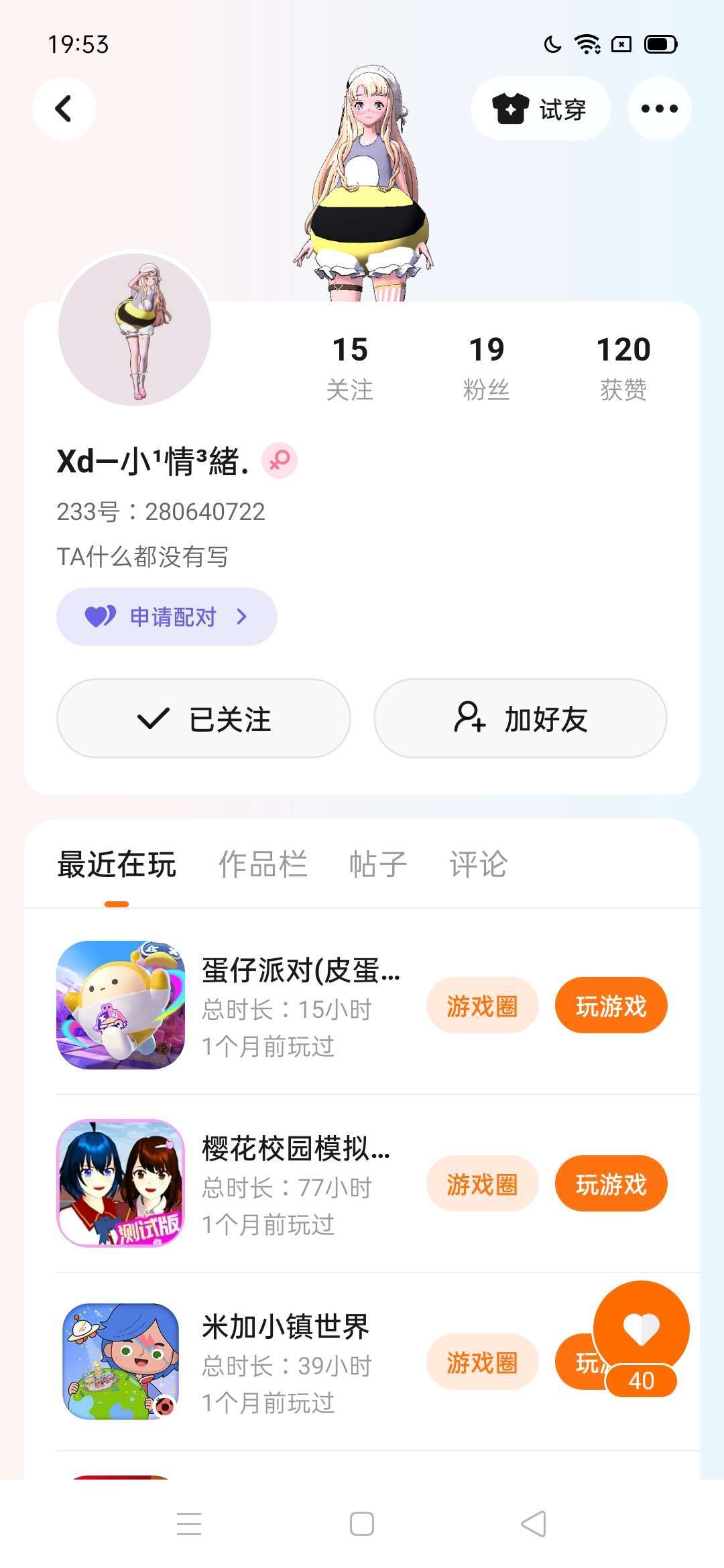Tap 申请配对 to request pairing
The image size is (724, 1568).
tap(166, 616)
